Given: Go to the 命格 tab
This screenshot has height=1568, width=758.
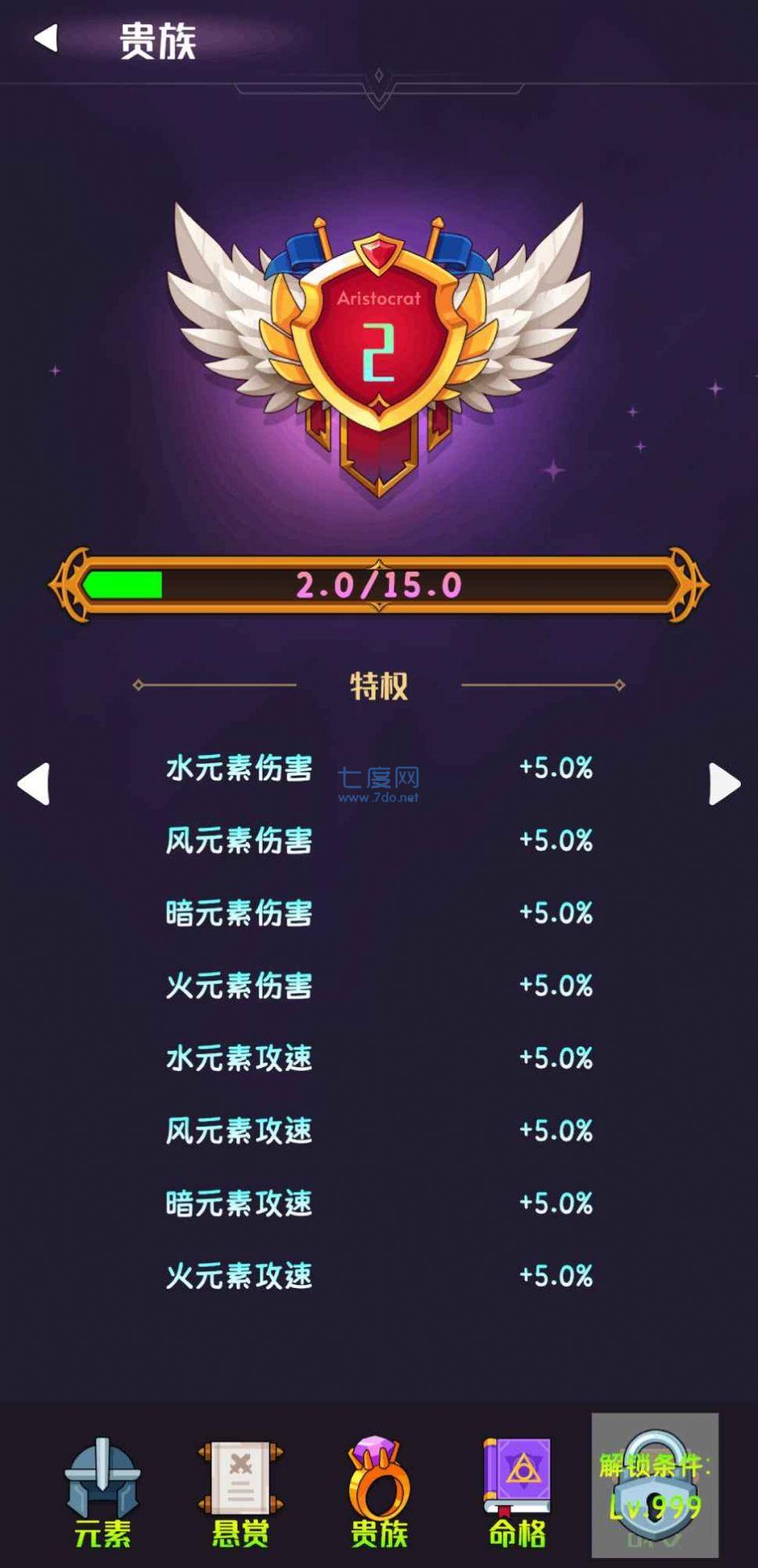Looking at the screenshot, I should [517, 1491].
